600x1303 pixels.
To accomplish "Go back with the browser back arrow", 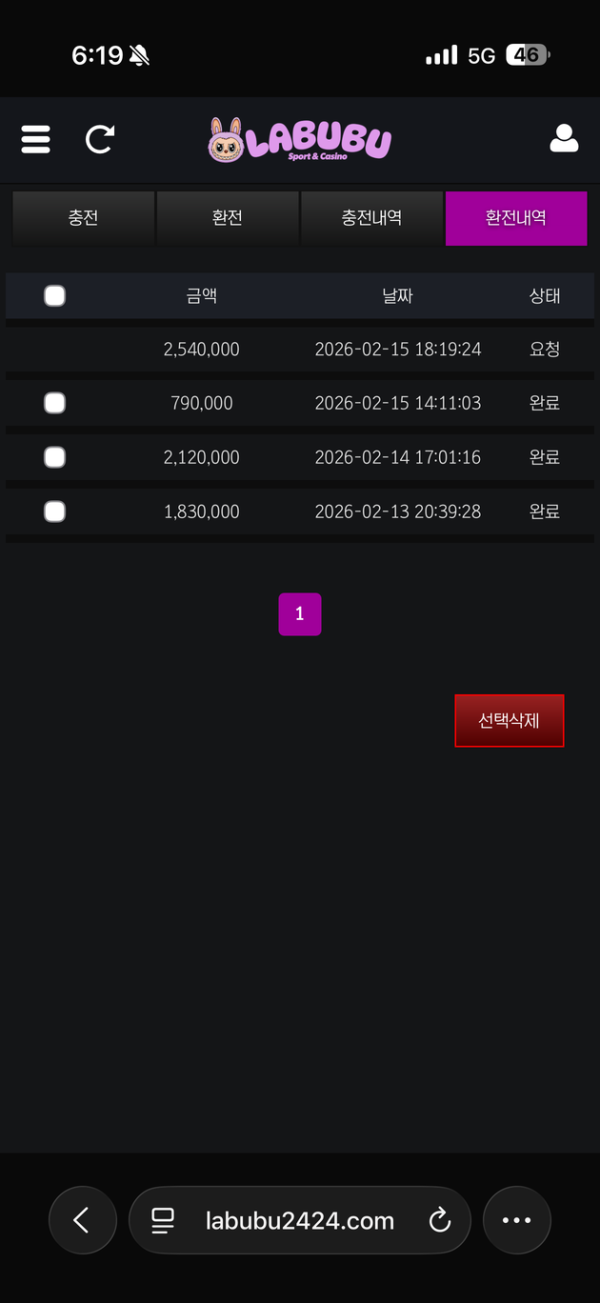I will (82, 1220).
